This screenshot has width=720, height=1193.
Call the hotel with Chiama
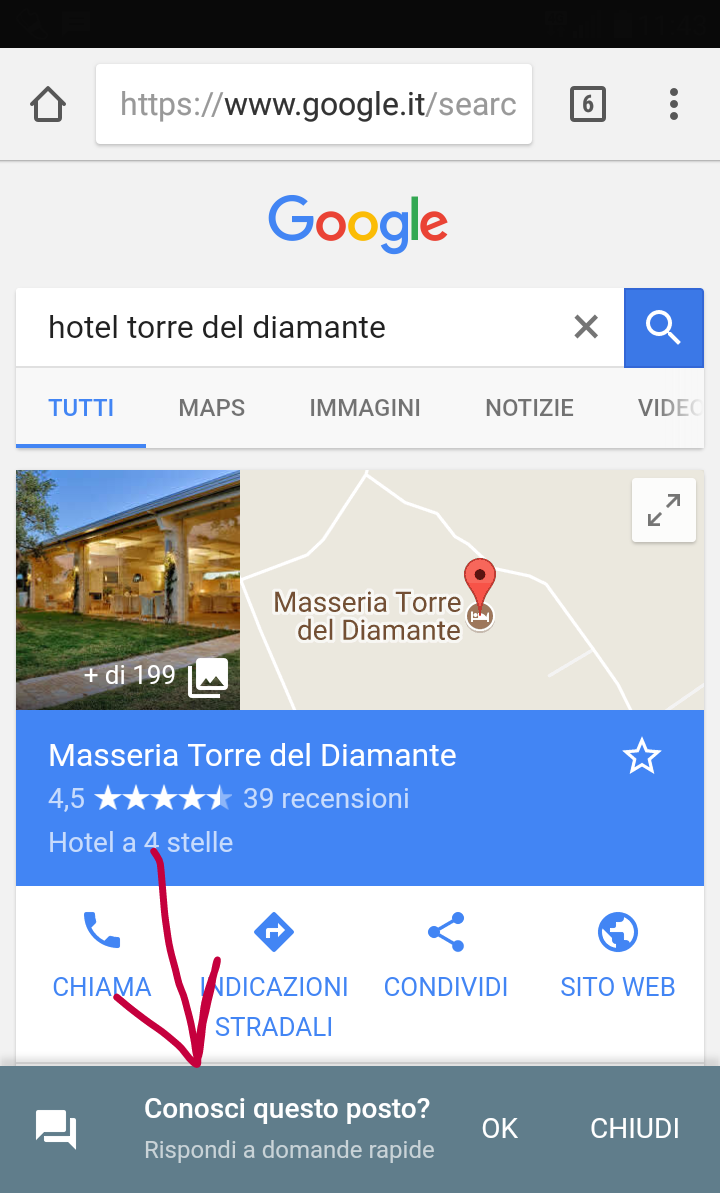101,955
